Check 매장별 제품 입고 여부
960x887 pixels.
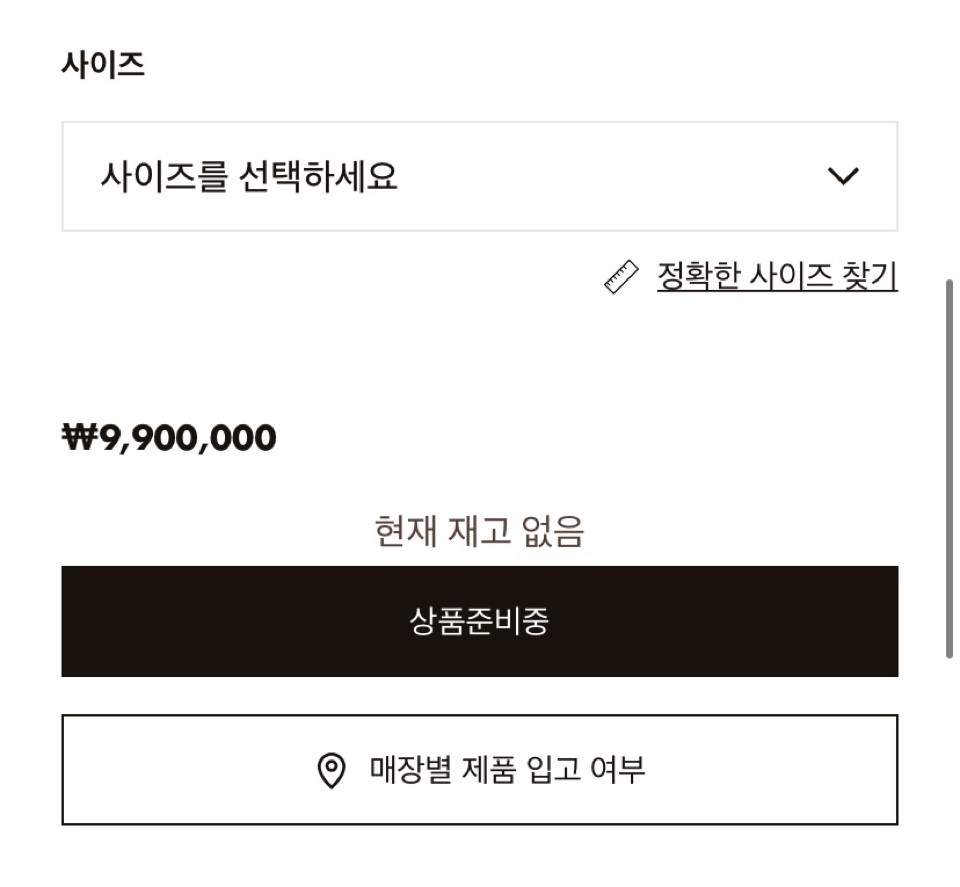pos(479,770)
